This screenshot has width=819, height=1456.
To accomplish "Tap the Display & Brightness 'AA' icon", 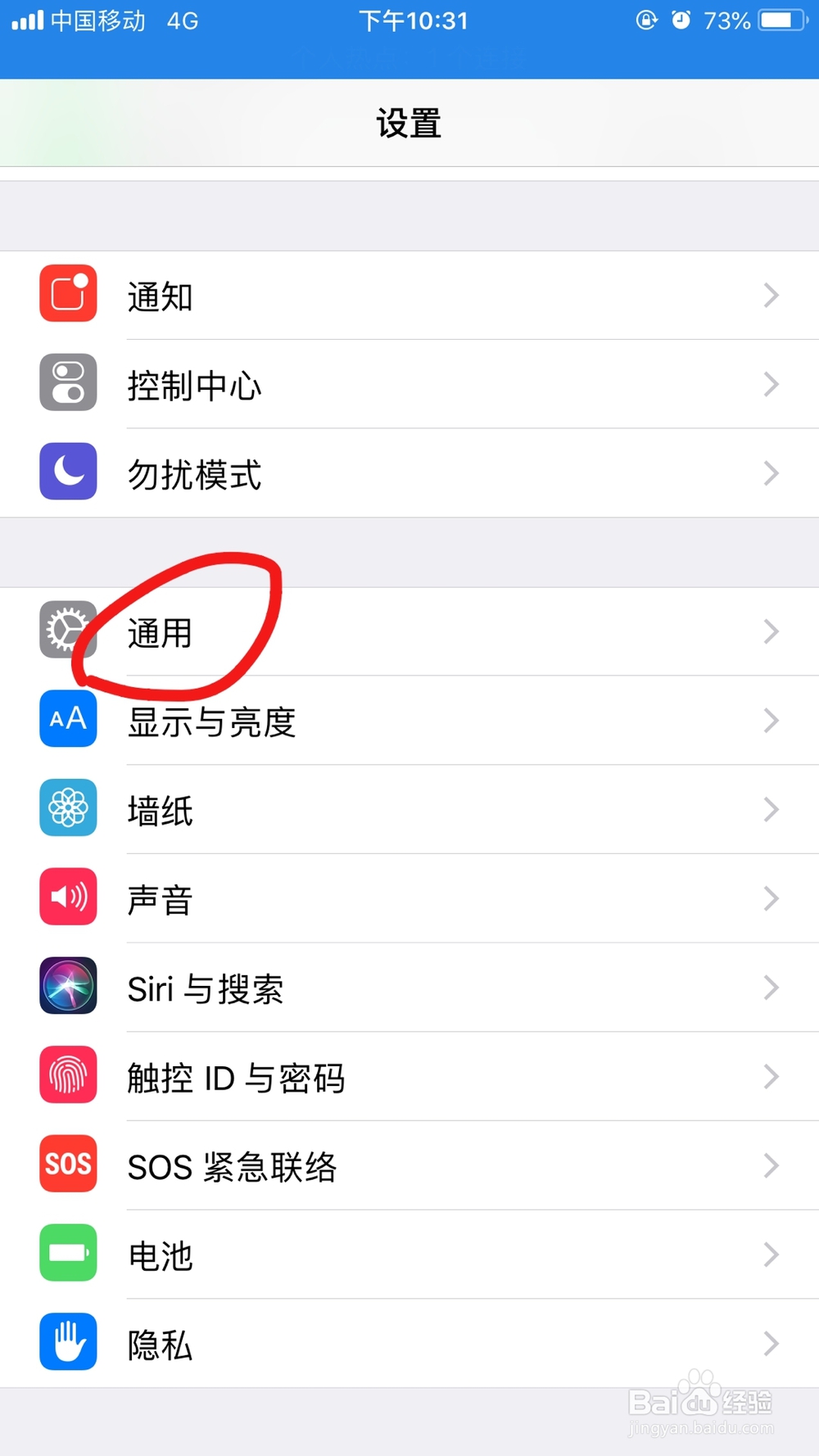I will (68, 719).
